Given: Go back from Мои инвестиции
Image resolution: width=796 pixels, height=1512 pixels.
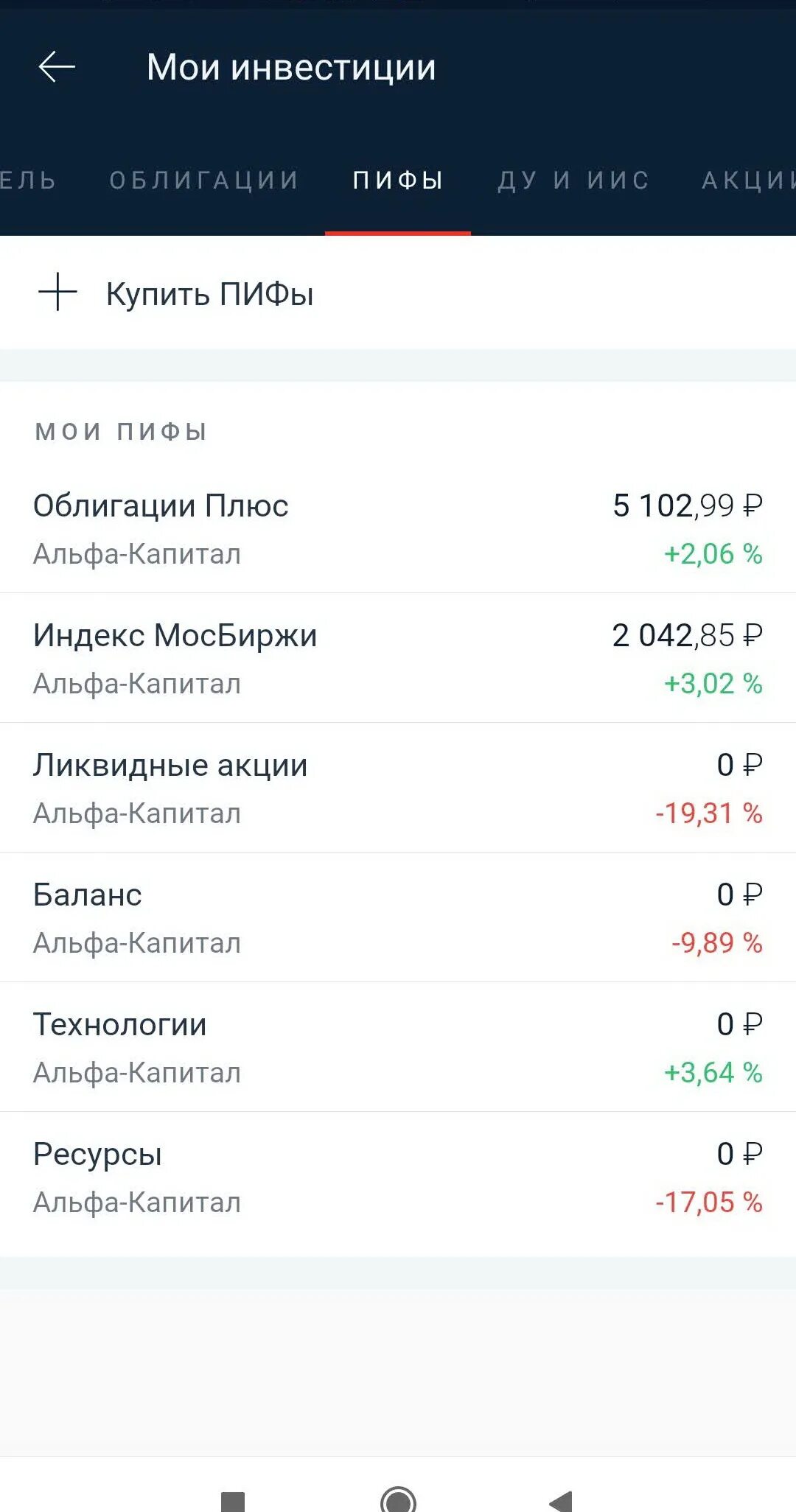Looking at the screenshot, I should tap(57, 67).
